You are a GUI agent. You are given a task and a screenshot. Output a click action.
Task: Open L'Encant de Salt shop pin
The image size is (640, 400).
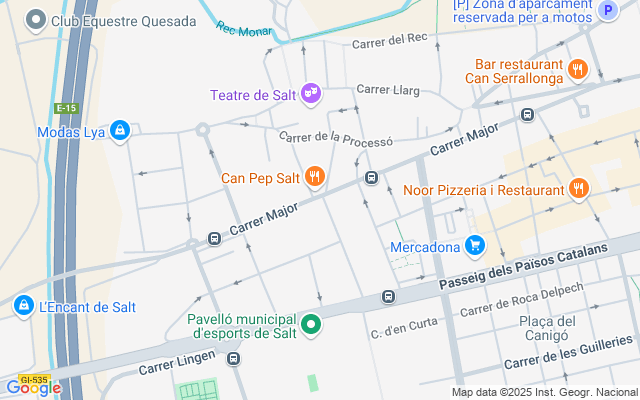(x=24, y=307)
